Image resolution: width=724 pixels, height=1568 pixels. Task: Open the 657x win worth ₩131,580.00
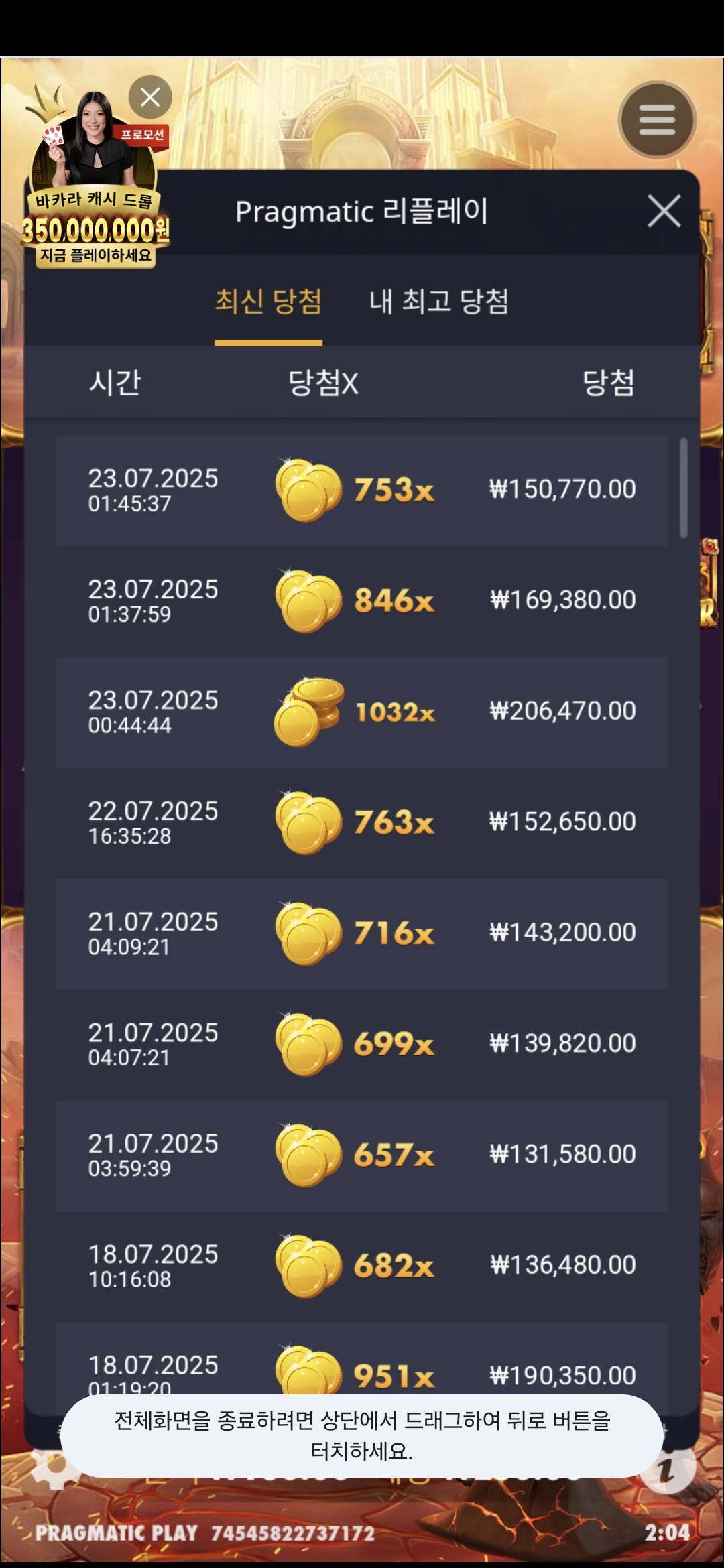(362, 1156)
